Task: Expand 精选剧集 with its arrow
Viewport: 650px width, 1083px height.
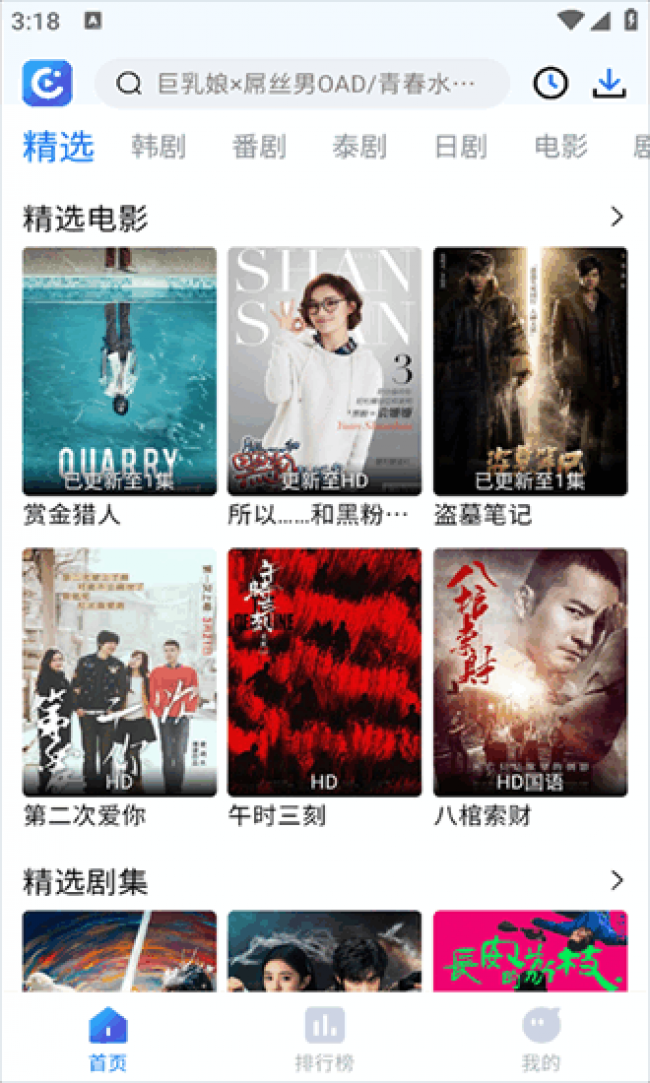Action: click(x=616, y=881)
